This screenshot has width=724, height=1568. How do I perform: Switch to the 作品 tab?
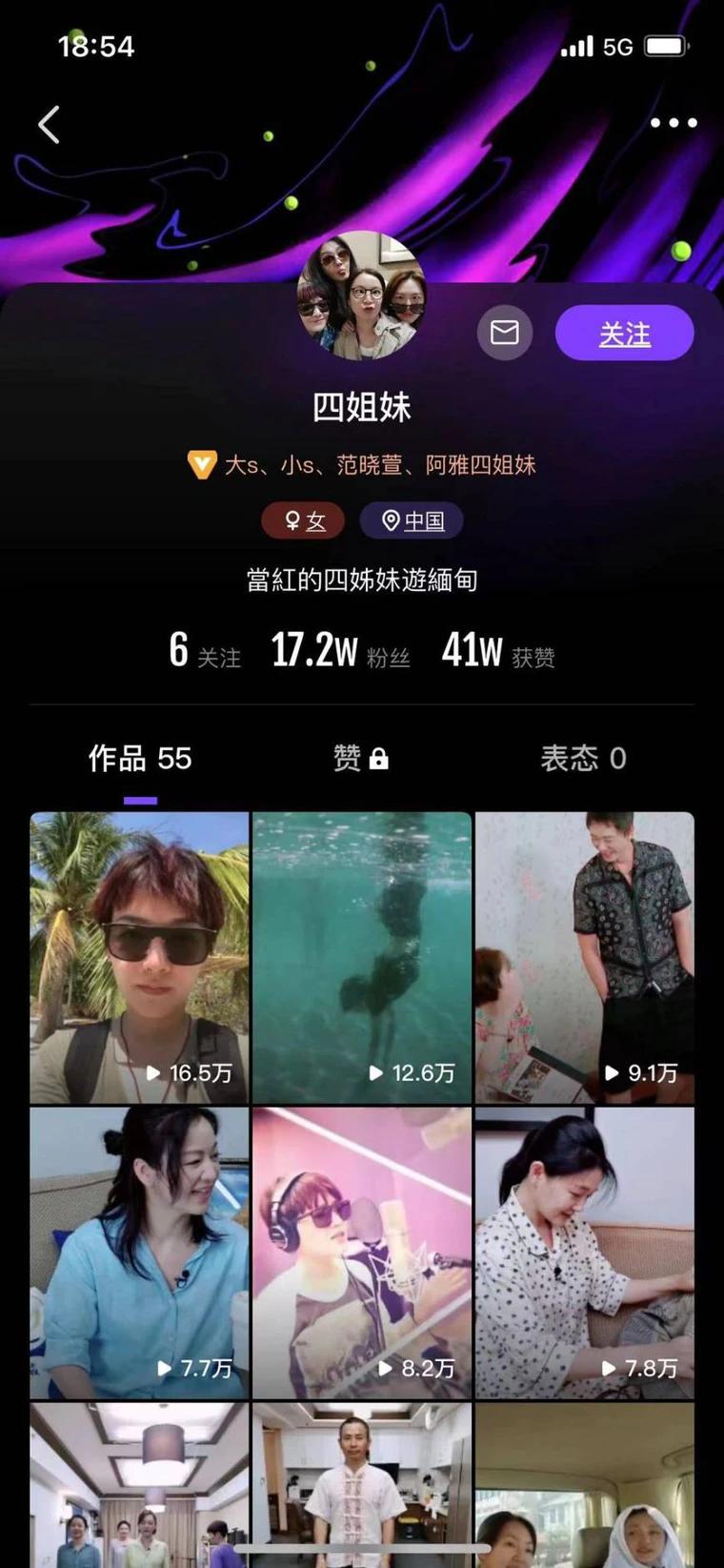138,759
